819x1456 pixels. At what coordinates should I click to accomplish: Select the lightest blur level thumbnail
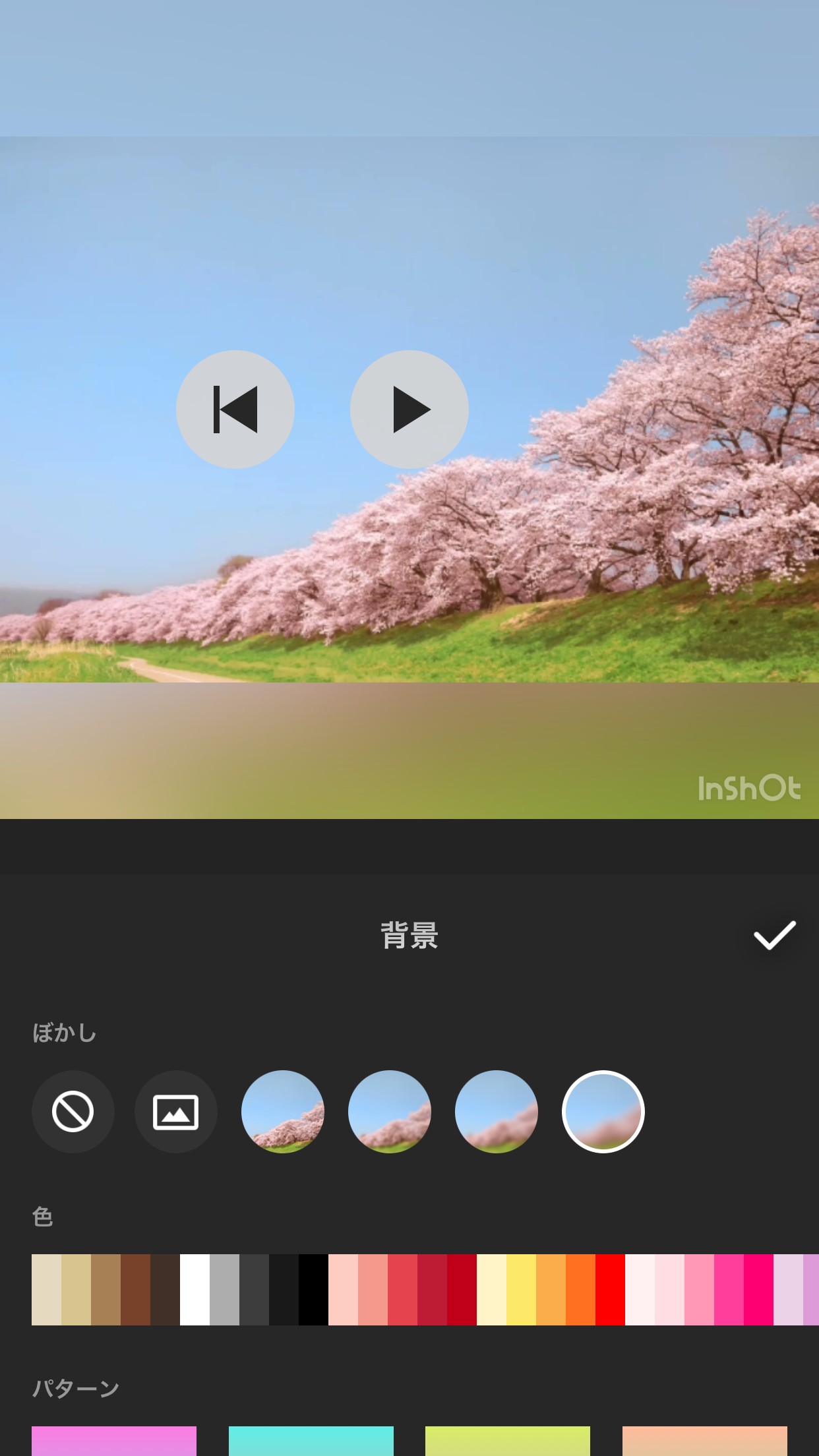point(283,1112)
